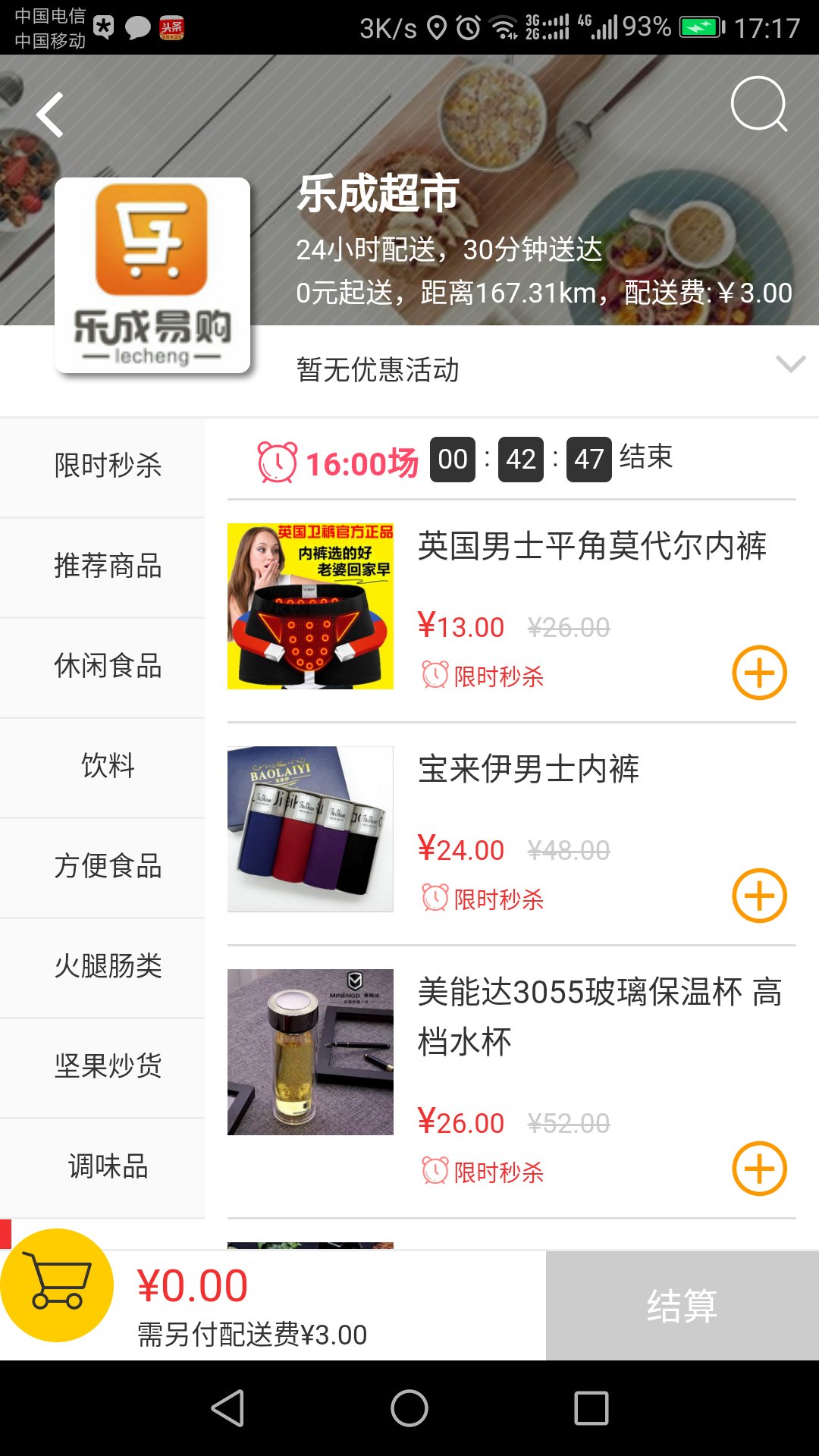Open the 饮料 category

102,766
